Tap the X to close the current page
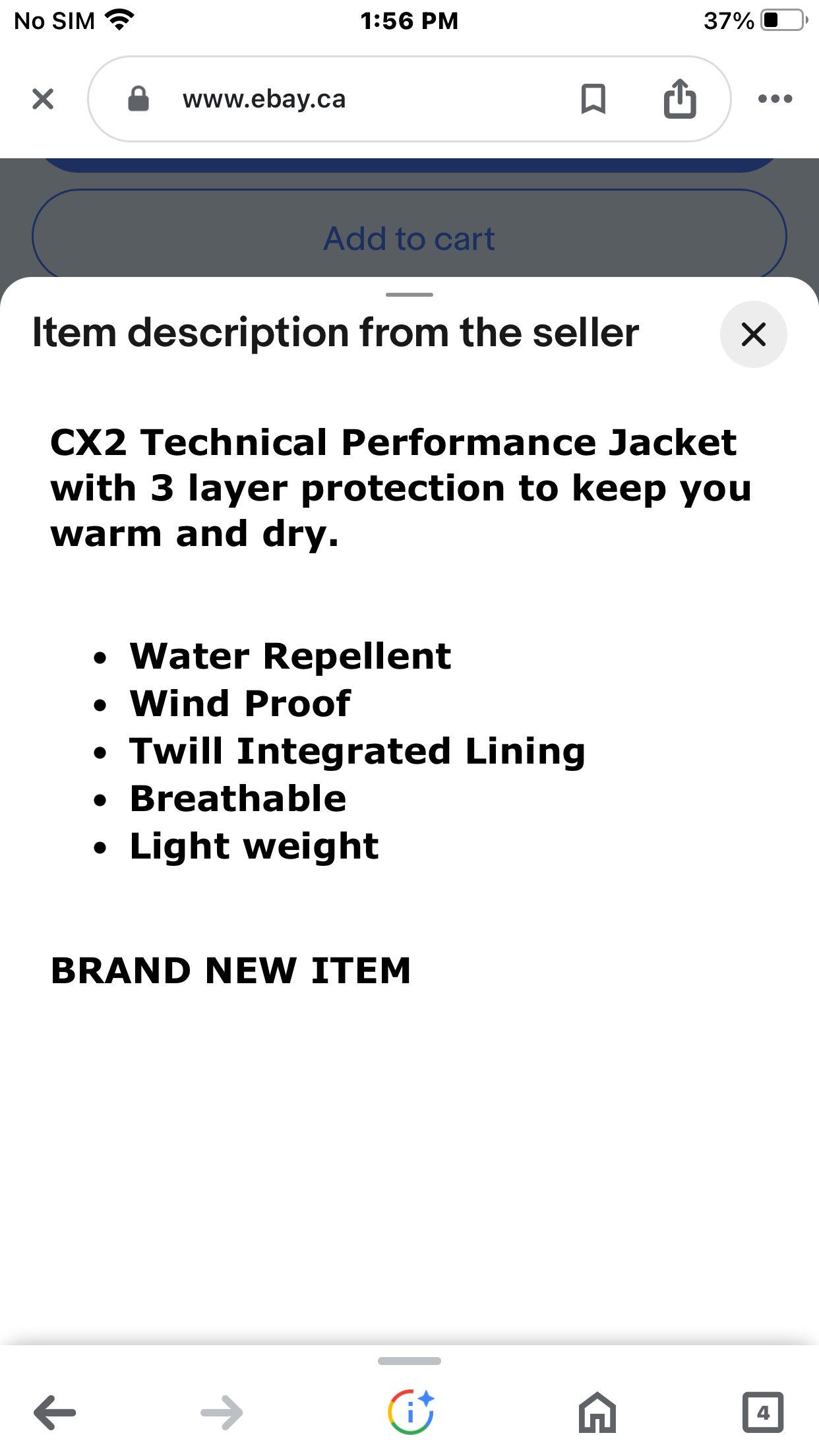819x1456 pixels. coord(41,99)
